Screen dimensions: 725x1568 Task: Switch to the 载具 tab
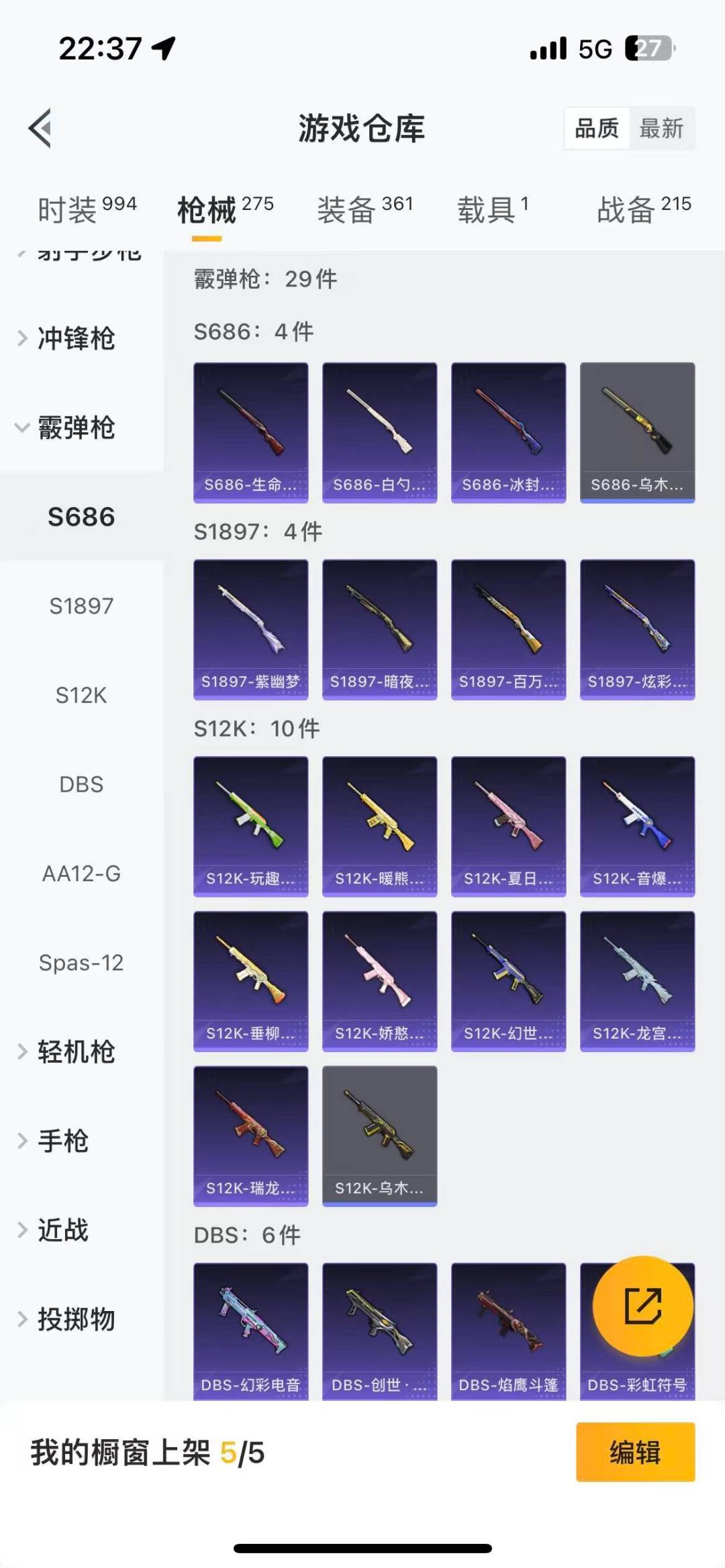coord(493,210)
